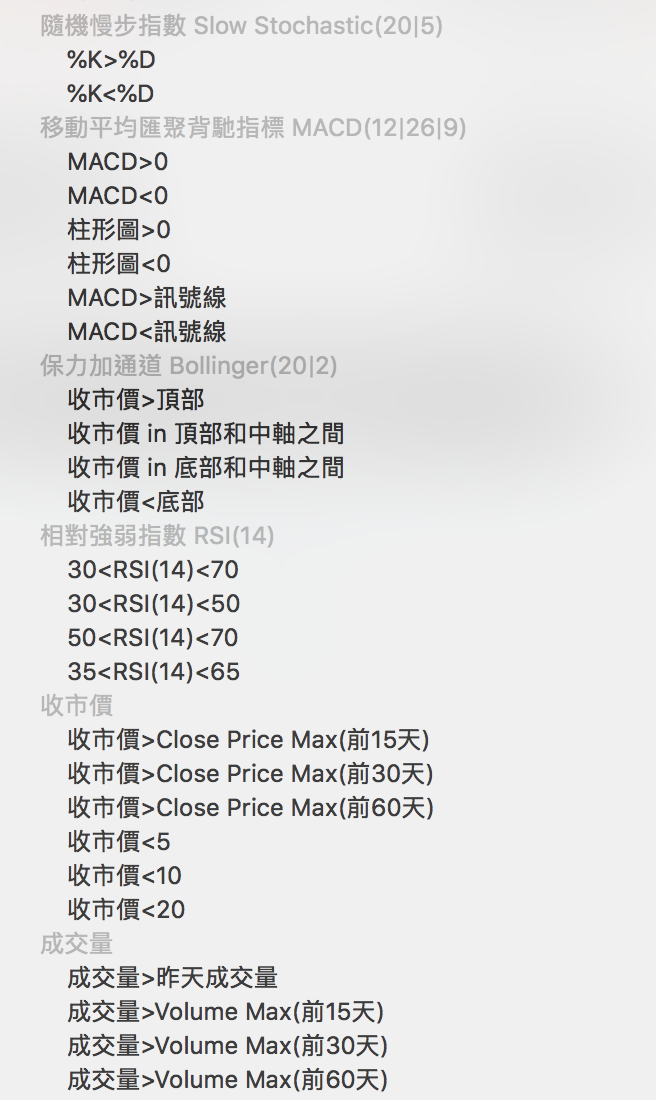Select 收市價<10 filter
656x1100 pixels.
[125, 876]
